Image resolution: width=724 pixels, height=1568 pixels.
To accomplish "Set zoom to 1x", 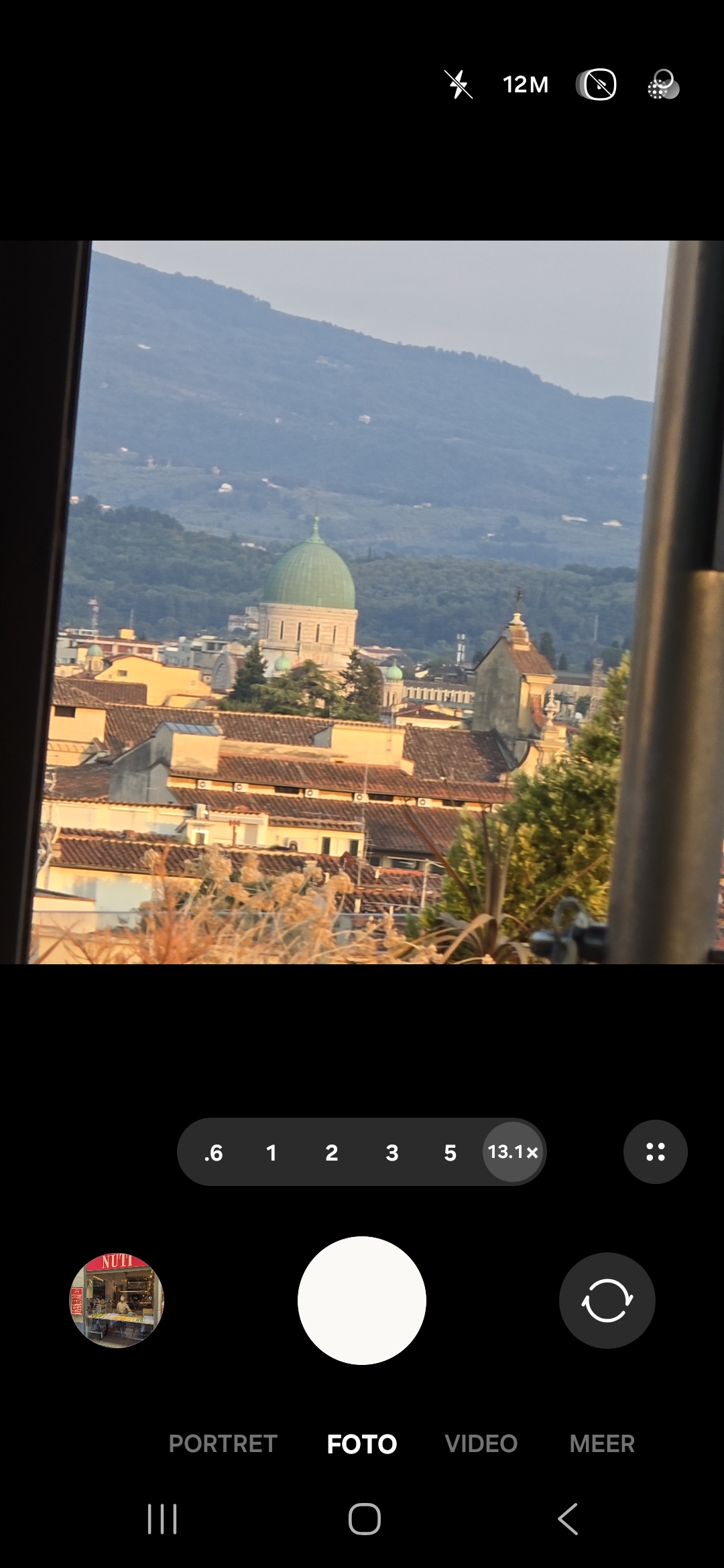I will (271, 1153).
